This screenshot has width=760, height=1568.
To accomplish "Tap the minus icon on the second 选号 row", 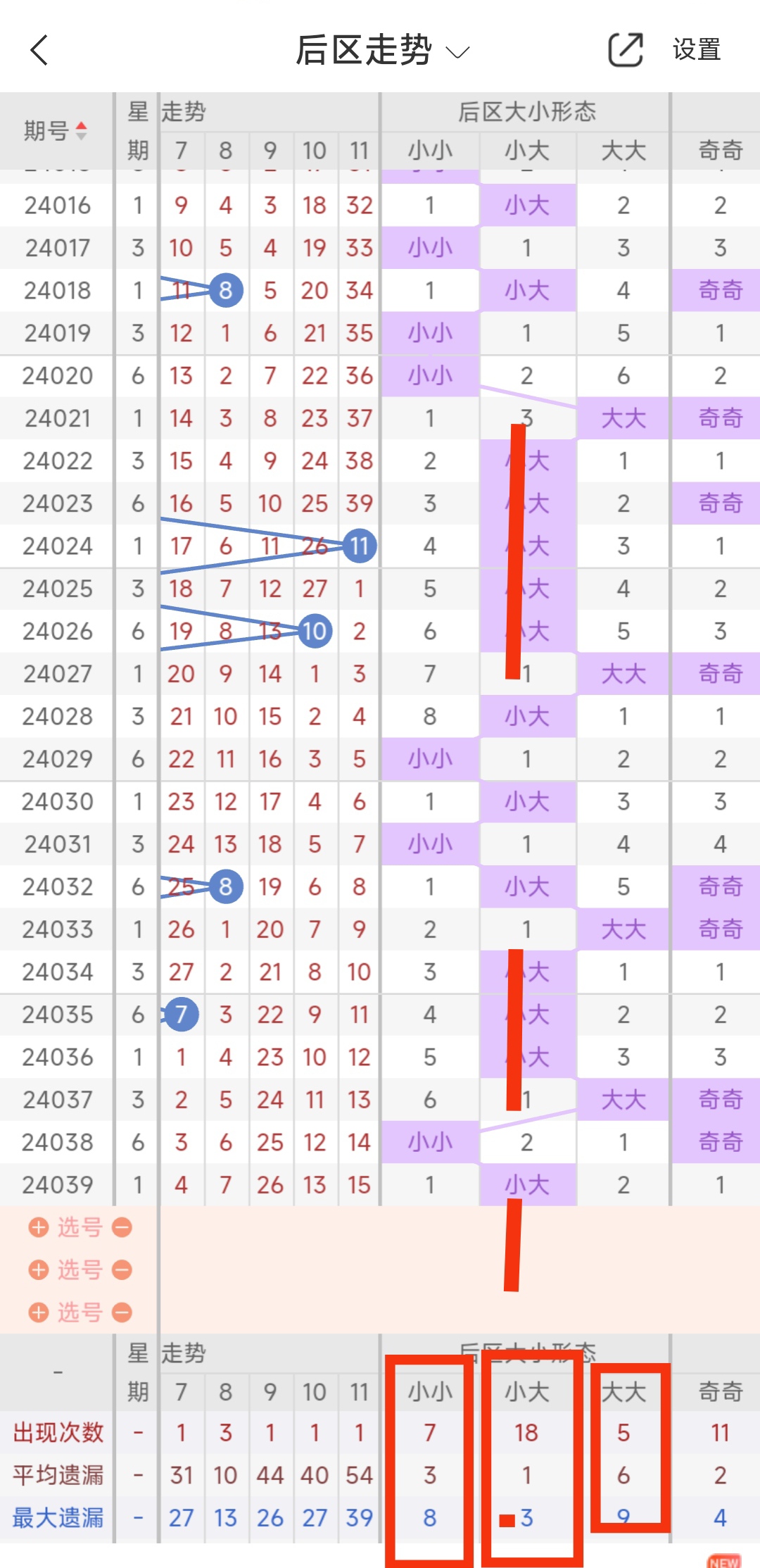I will pyautogui.click(x=124, y=1269).
